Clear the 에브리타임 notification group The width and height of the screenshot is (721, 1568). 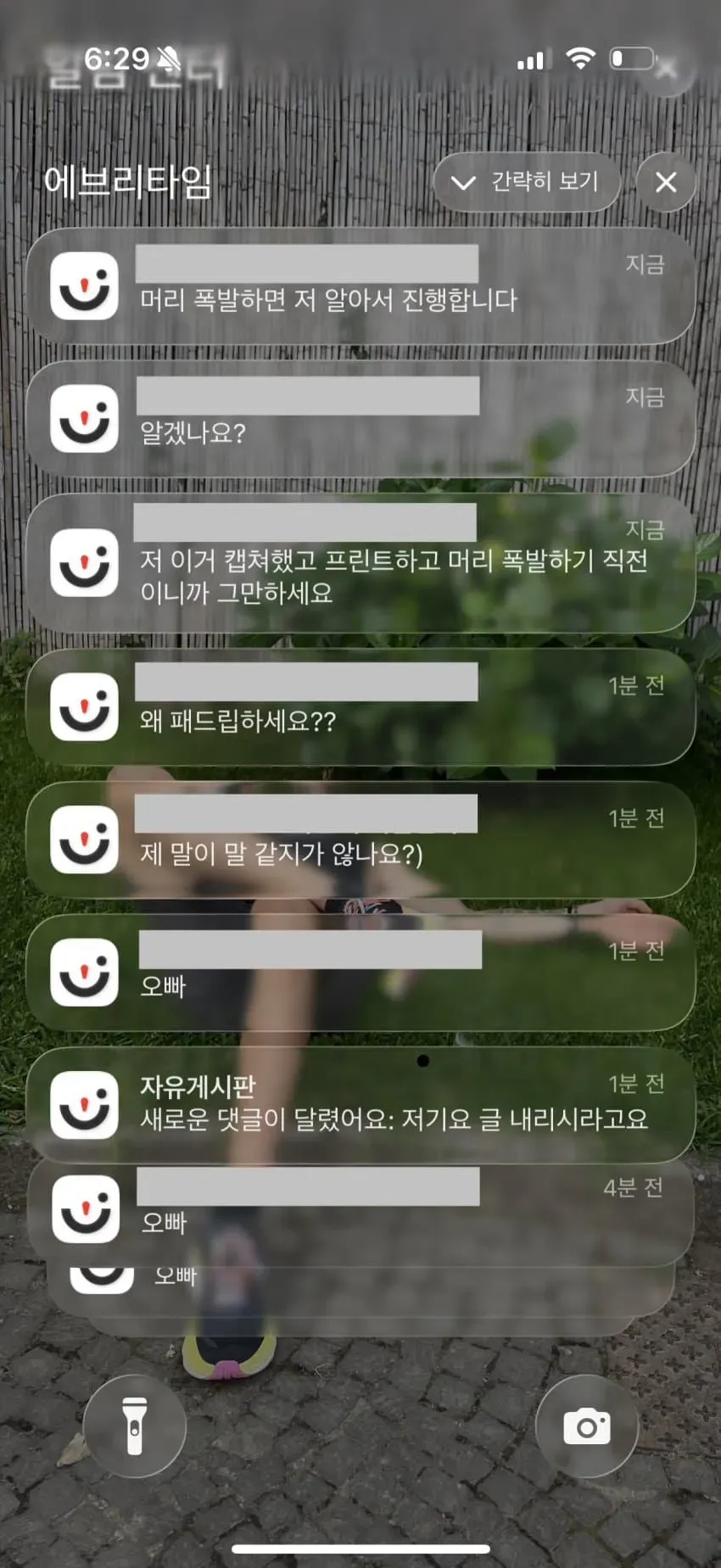(666, 181)
